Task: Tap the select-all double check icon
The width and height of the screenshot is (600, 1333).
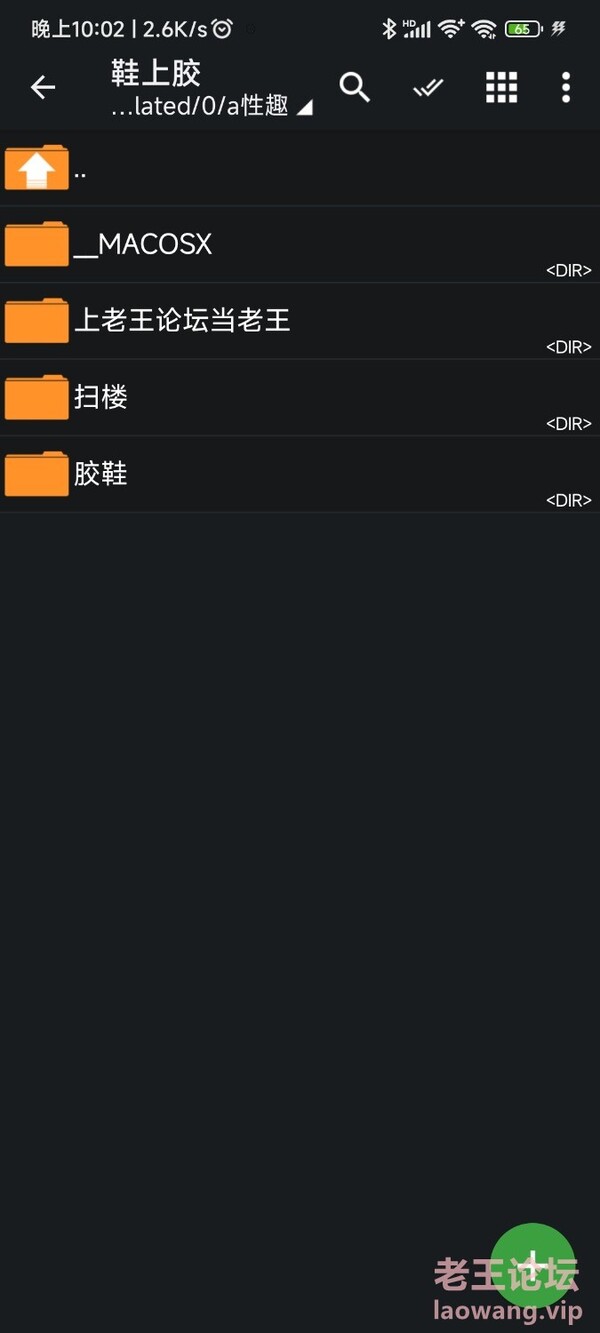Action: coord(428,89)
